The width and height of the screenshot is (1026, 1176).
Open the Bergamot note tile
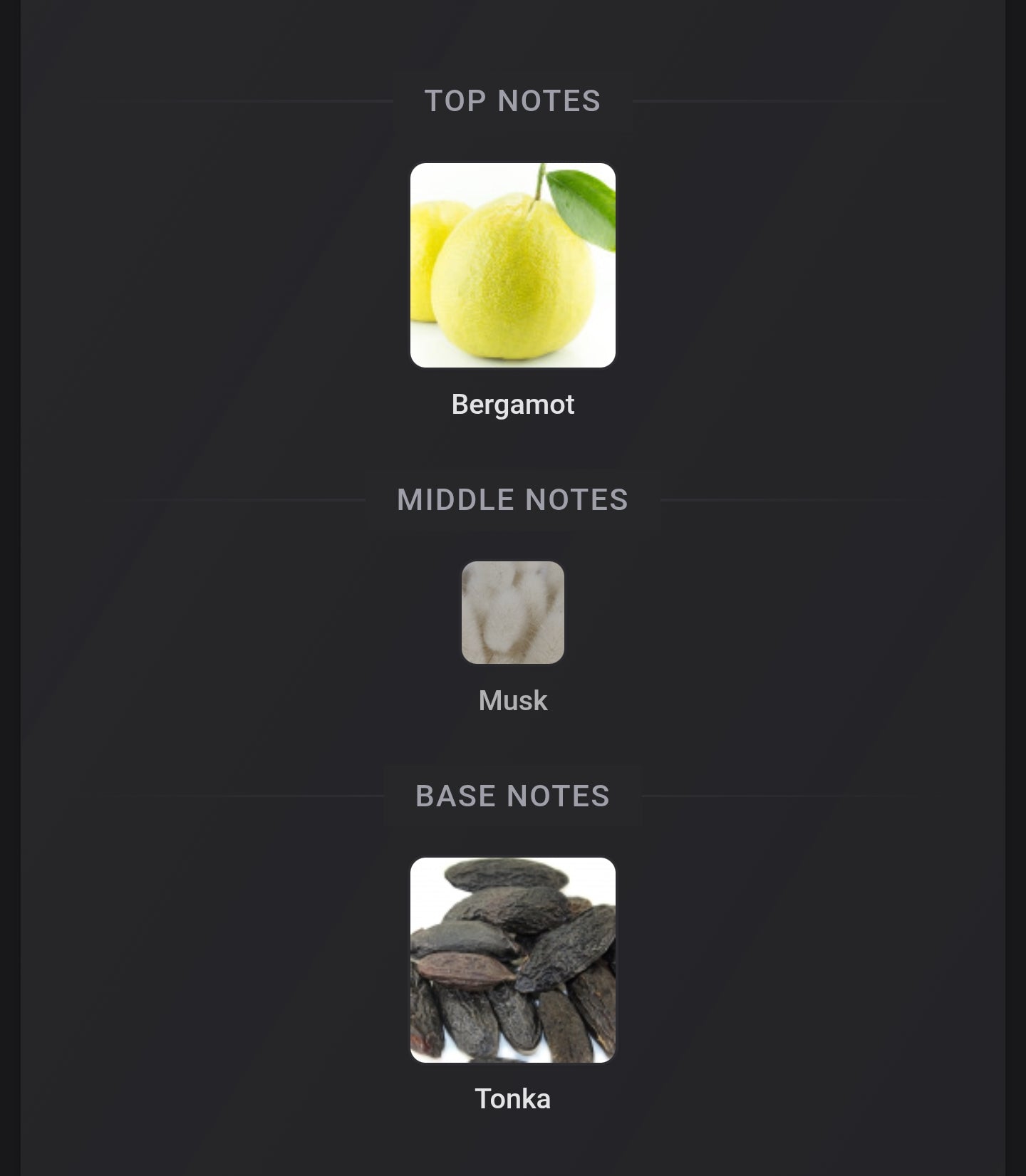[513, 266]
